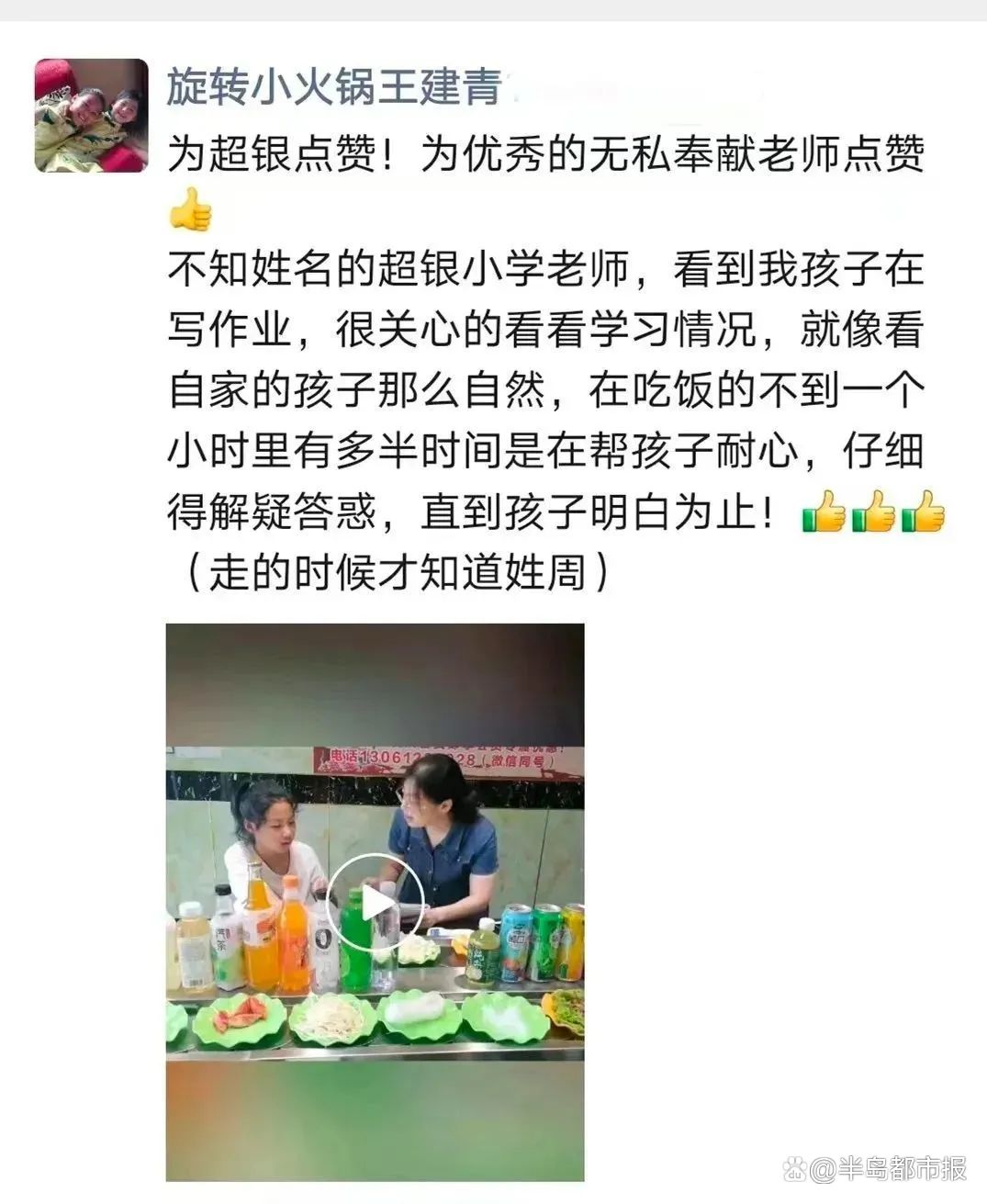Tap the poster's avatar photo

click(x=91, y=116)
